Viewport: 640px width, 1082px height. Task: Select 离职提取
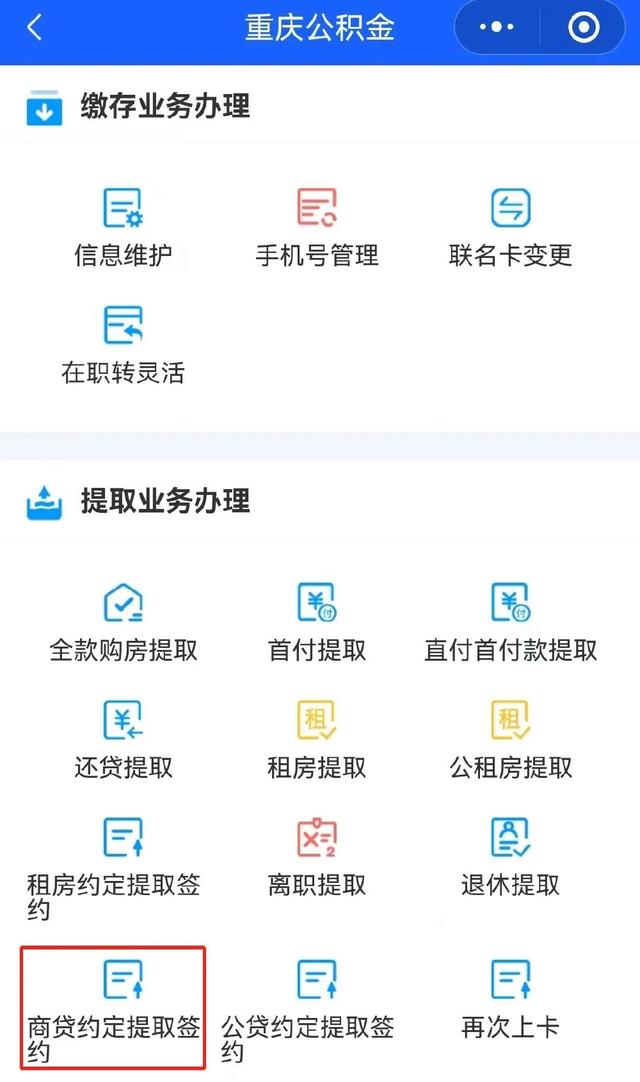tap(317, 858)
